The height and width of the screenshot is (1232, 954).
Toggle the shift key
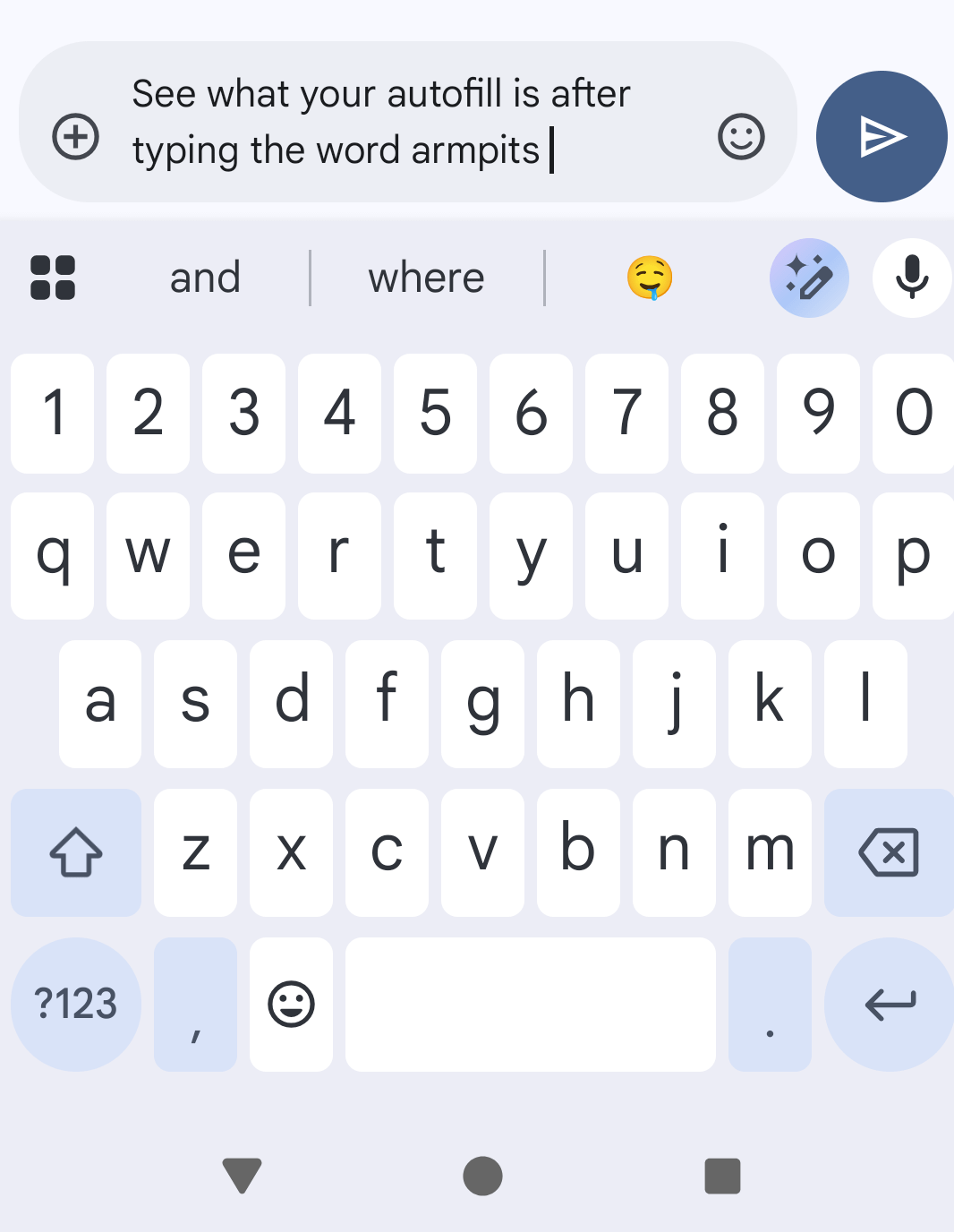(76, 851)
